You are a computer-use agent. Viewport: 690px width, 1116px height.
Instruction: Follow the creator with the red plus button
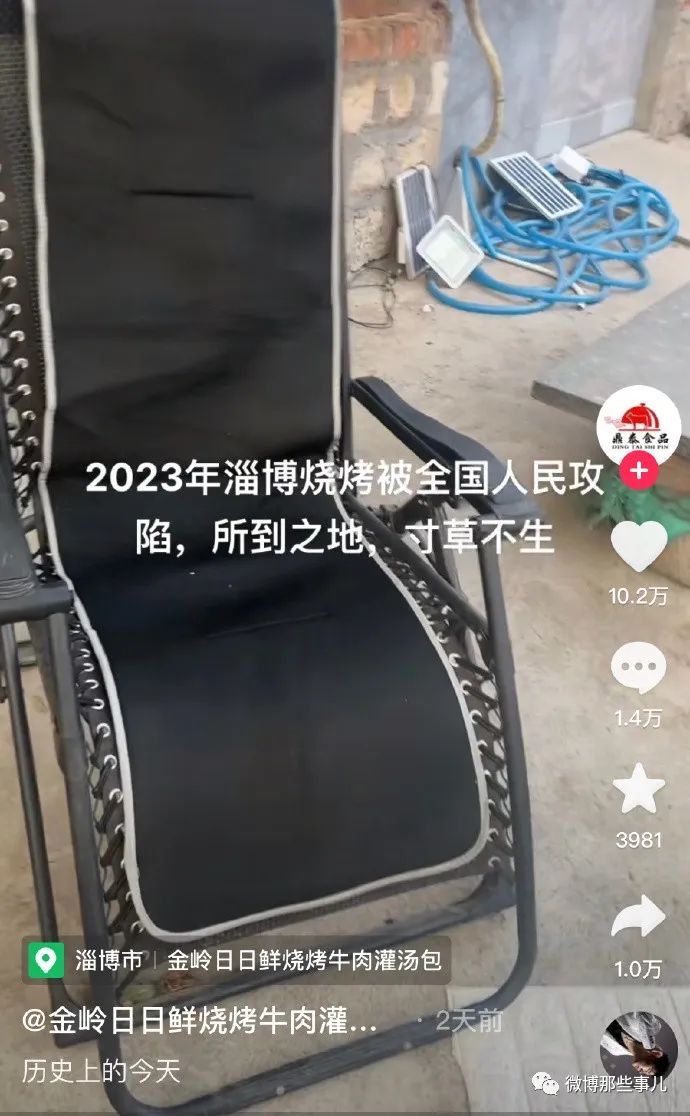639,469
